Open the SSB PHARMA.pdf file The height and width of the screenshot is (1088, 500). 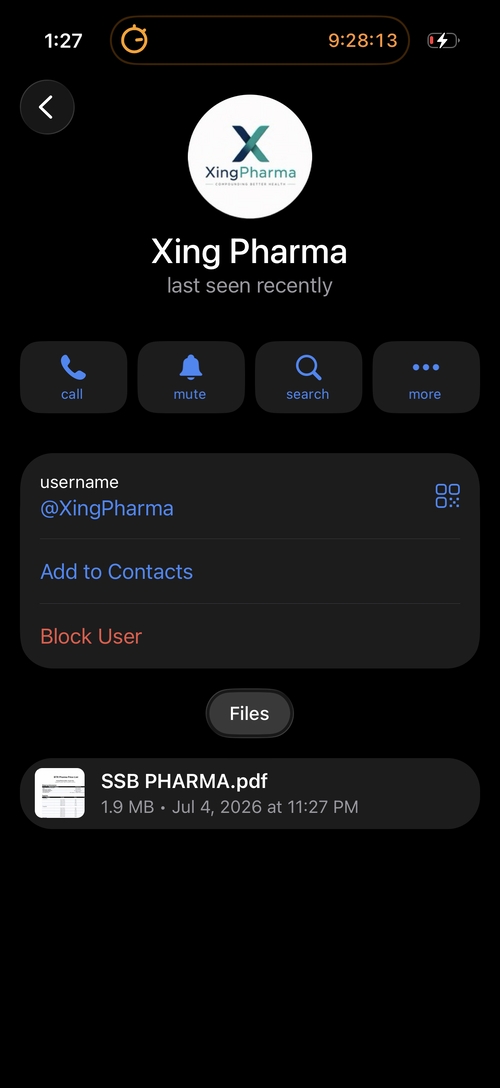pyautogui.click(x=250, y=793)
